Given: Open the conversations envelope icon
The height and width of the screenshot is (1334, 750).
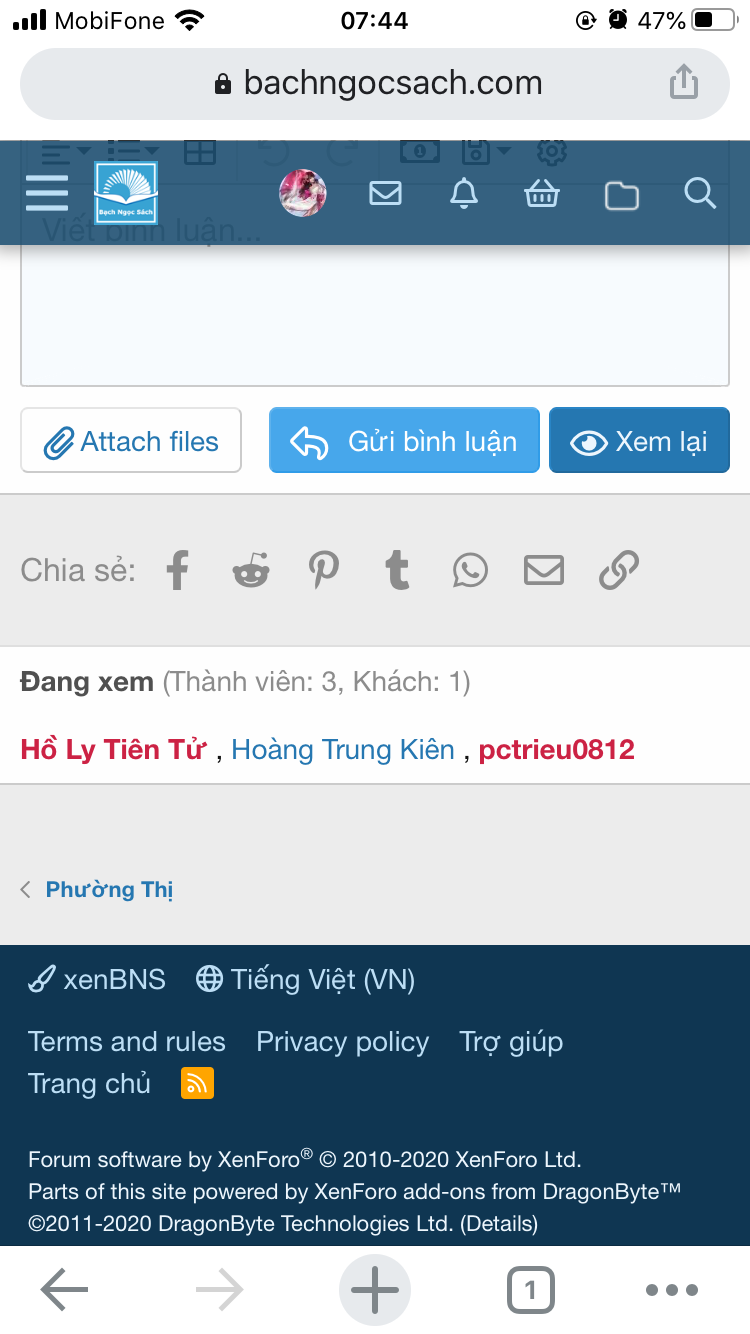Looking at the screenshot, I should [385, 194].
